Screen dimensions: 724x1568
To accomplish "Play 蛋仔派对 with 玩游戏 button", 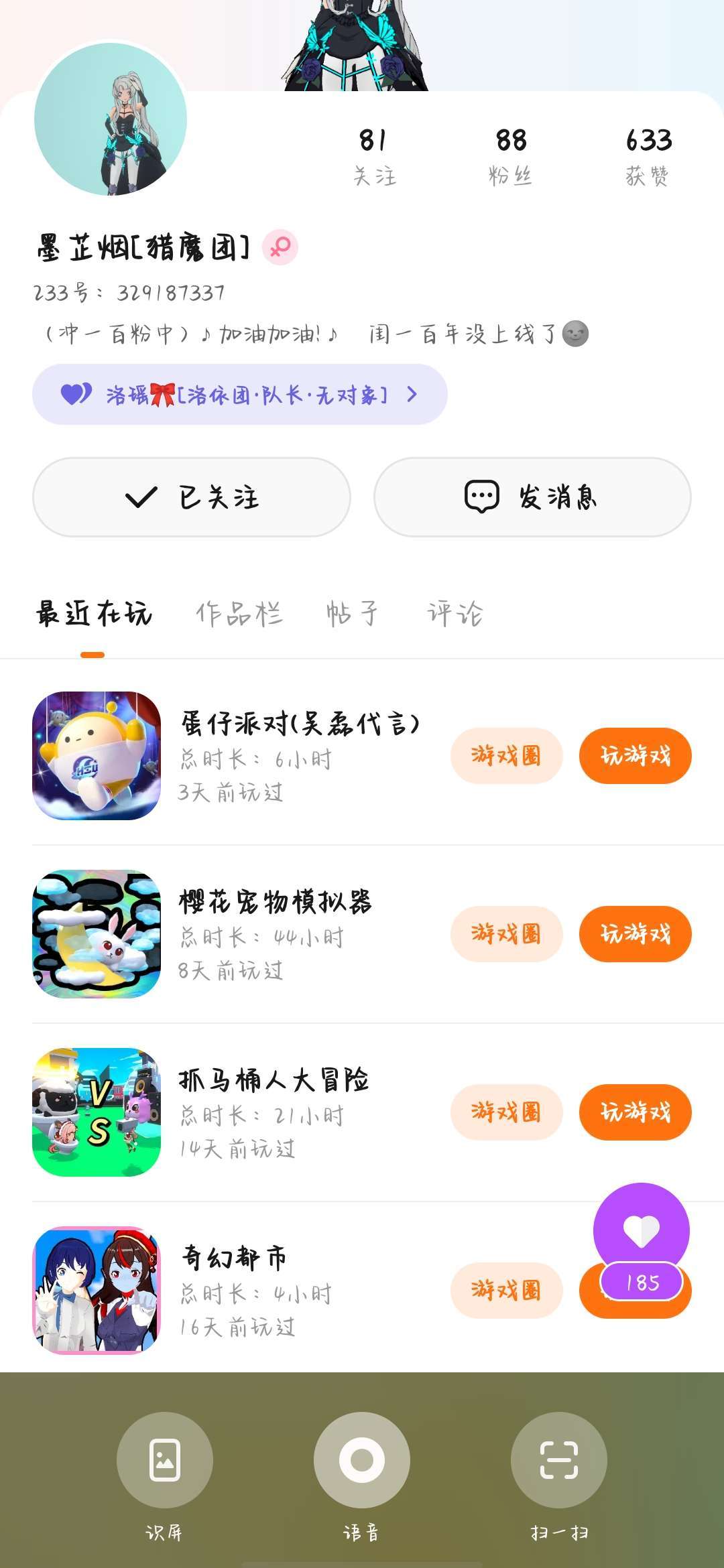I will pos(636,756).
